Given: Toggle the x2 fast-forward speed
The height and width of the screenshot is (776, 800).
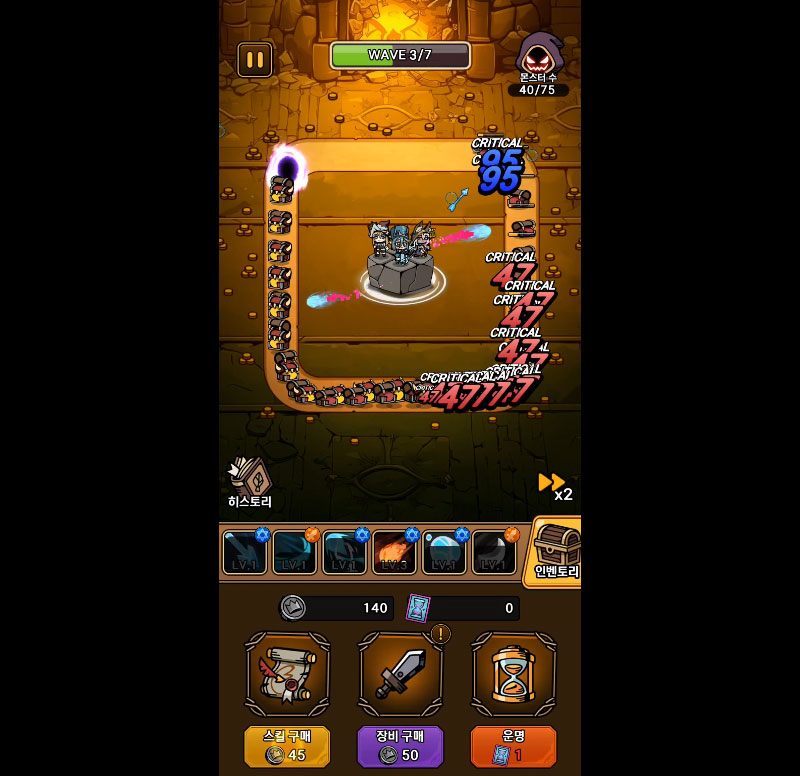Looking at the screenshot, I should 554,486.
